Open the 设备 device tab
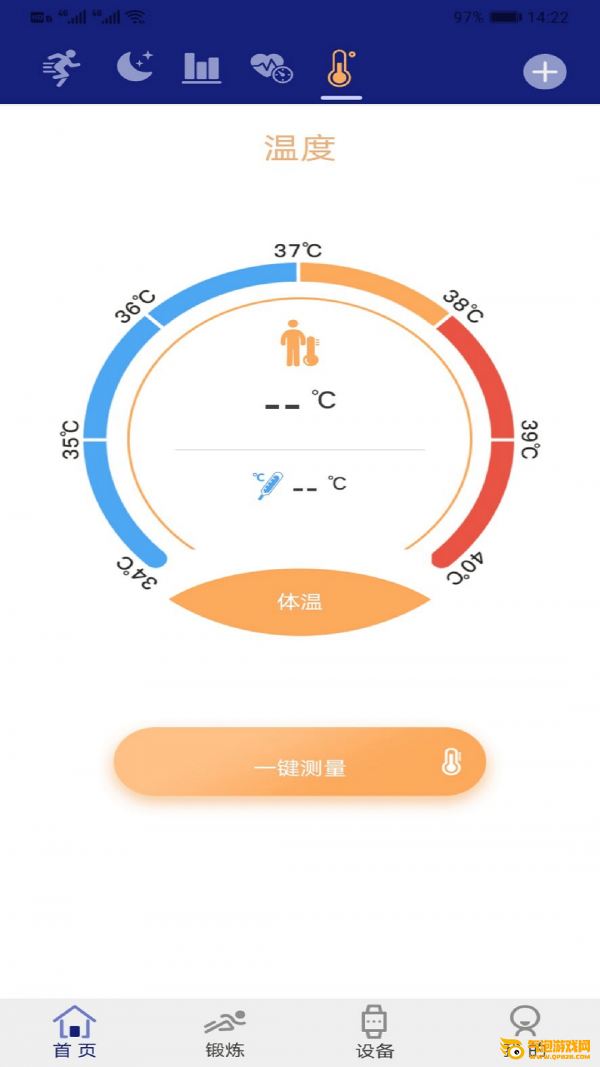This screenshot has width=600, height=1067. [x=375, y=1033]
